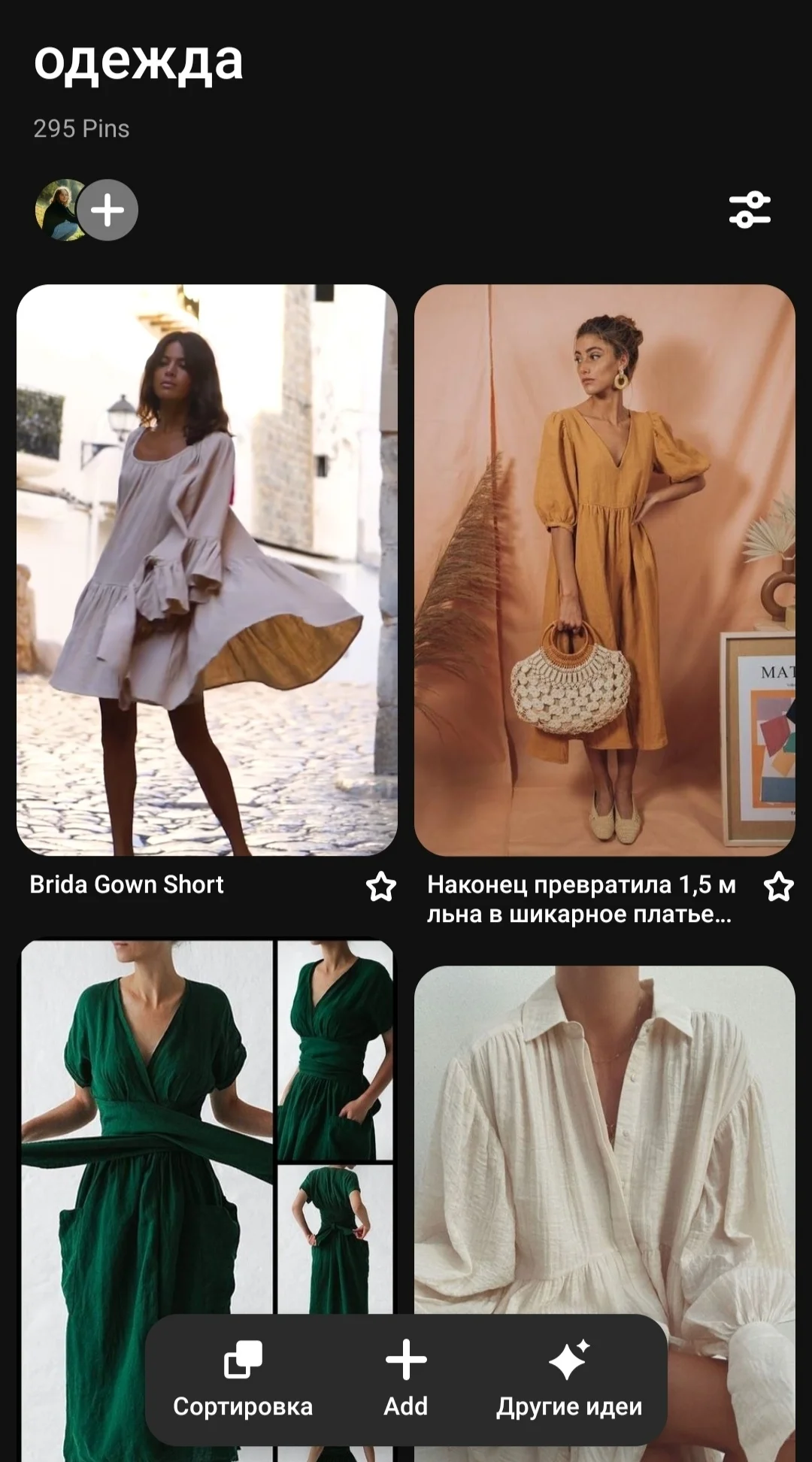
Task: Open the board filter settings icon
Action: tap(750, 210)
